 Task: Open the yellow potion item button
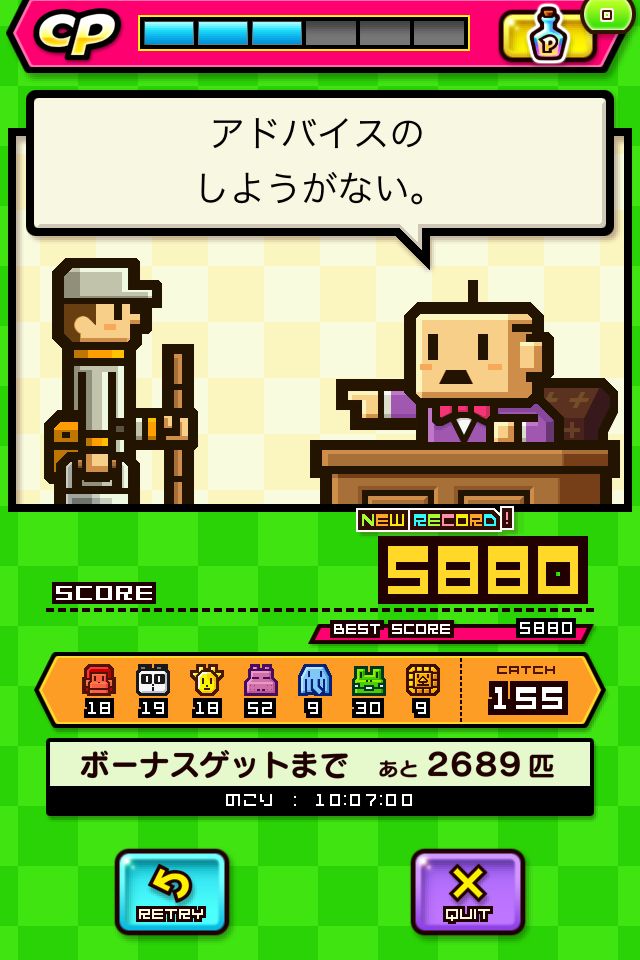[547, 35]
